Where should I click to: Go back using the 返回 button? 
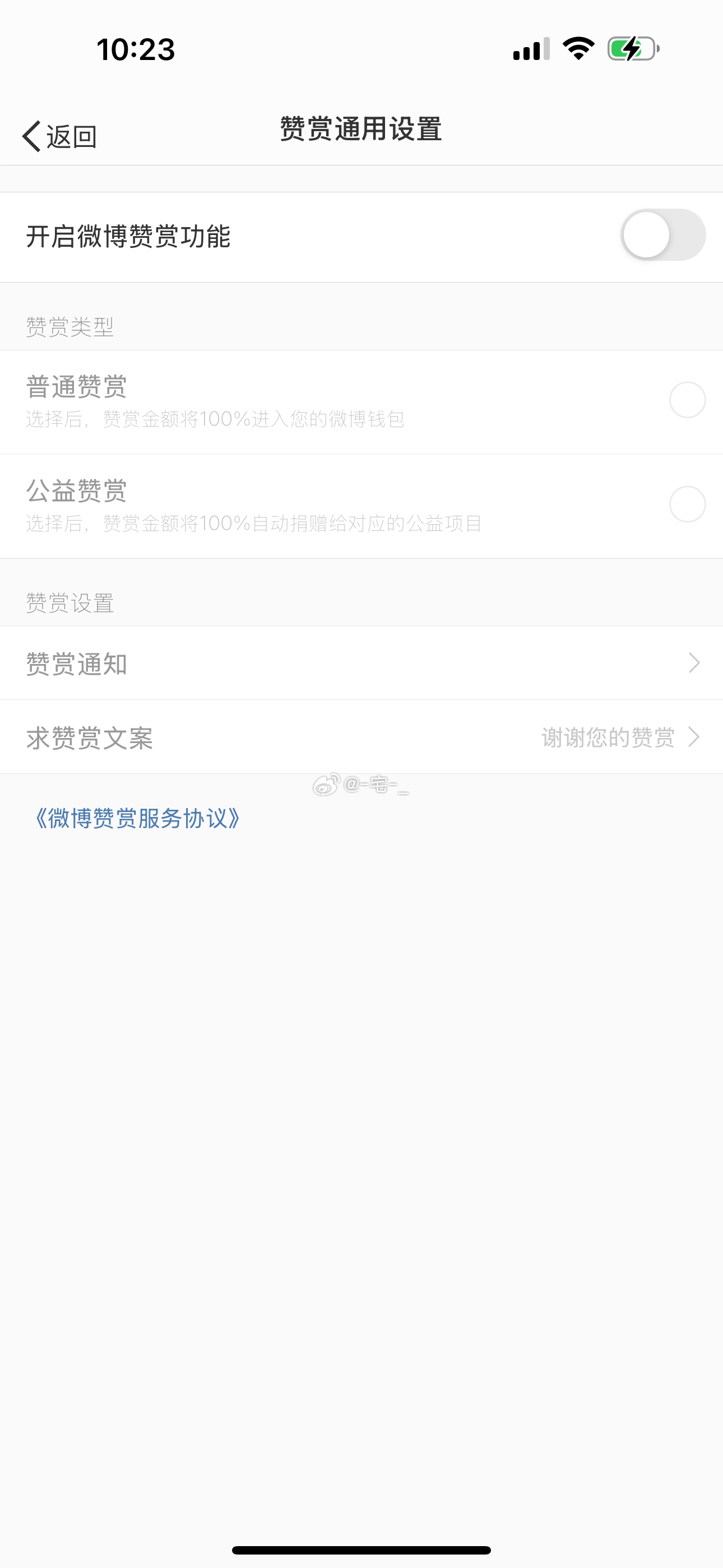click(x=59, y=136)
